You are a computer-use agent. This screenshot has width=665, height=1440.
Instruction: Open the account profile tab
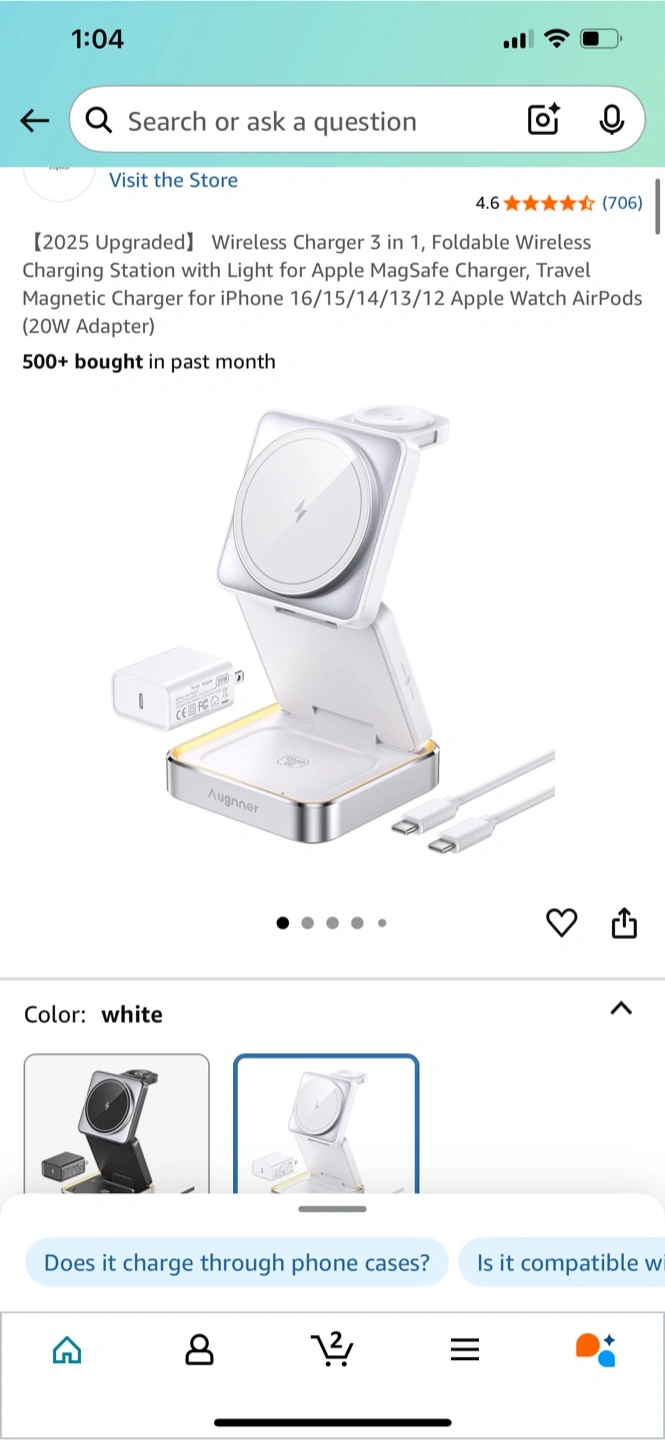(x=200, y=1351)
